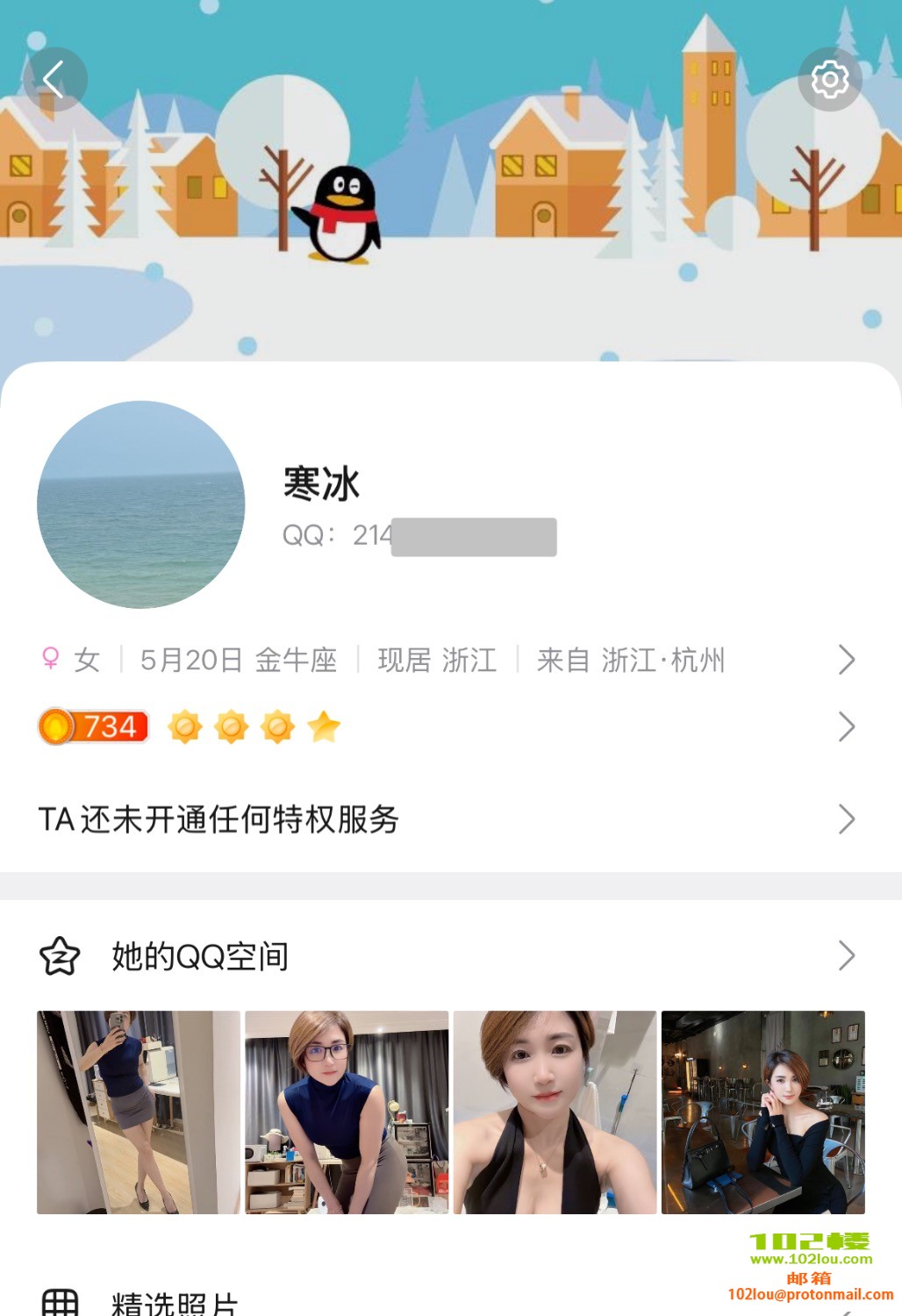Open the close-up selfie photo
902x1316 pixels.
point(555,1112)
